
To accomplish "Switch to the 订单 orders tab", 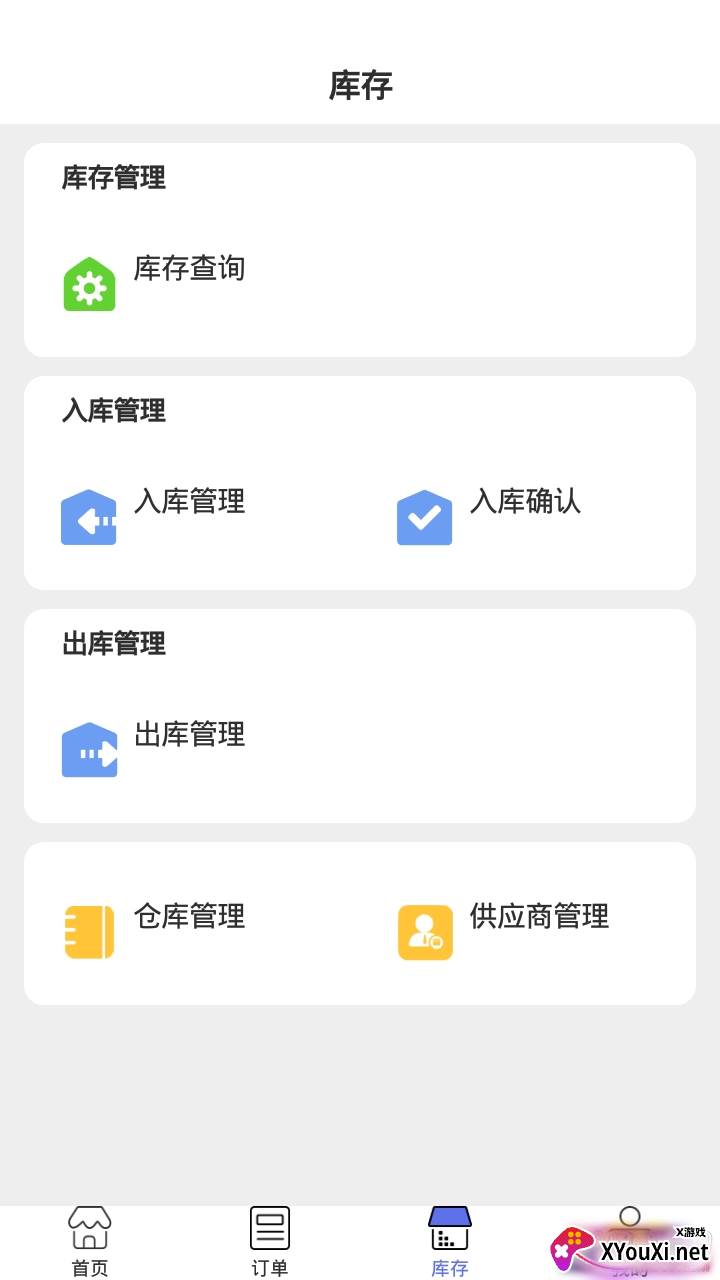I will (x=270, y=1242).
